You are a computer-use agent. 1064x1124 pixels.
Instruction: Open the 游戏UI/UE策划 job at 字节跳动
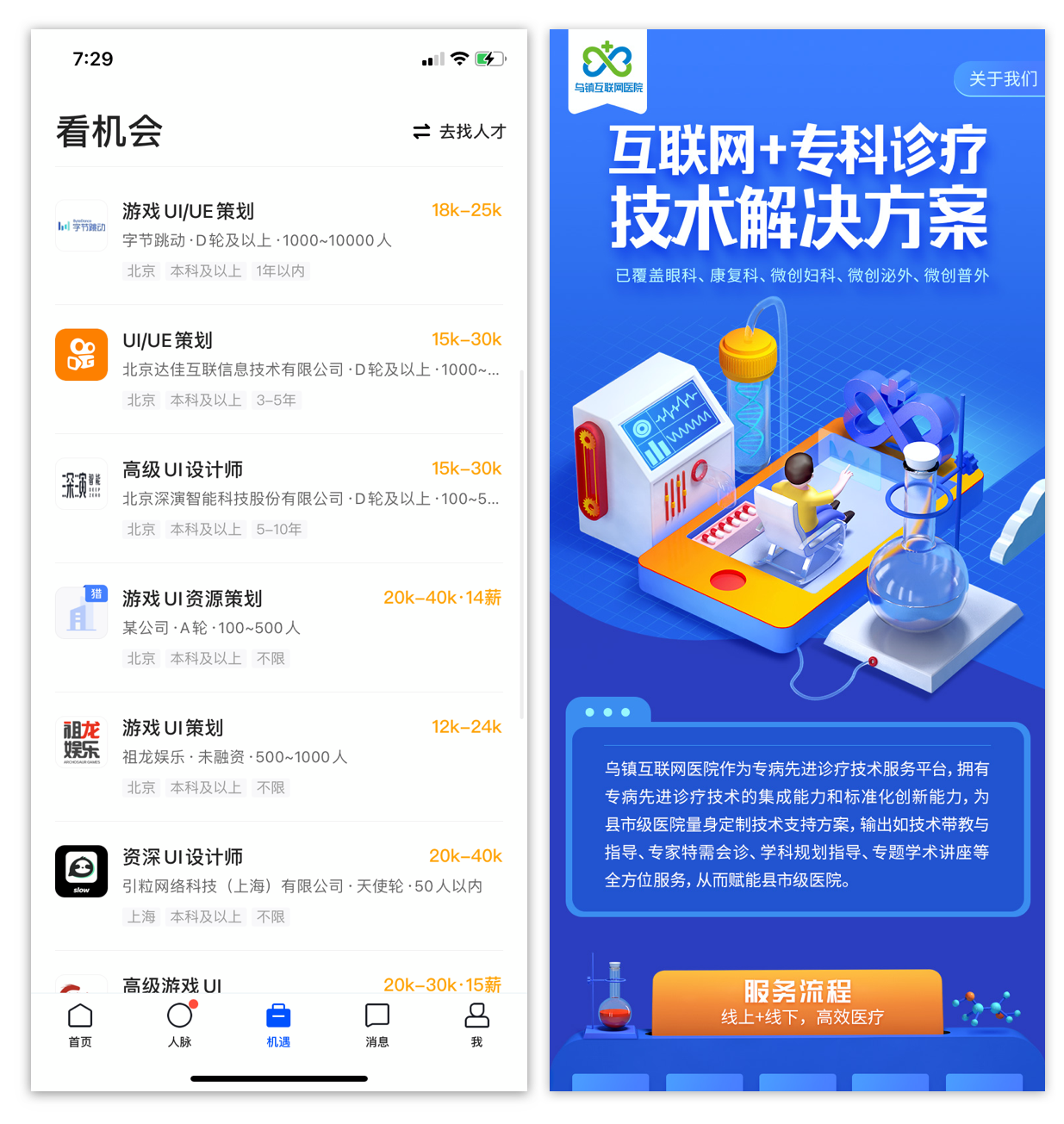coord(278,239)
